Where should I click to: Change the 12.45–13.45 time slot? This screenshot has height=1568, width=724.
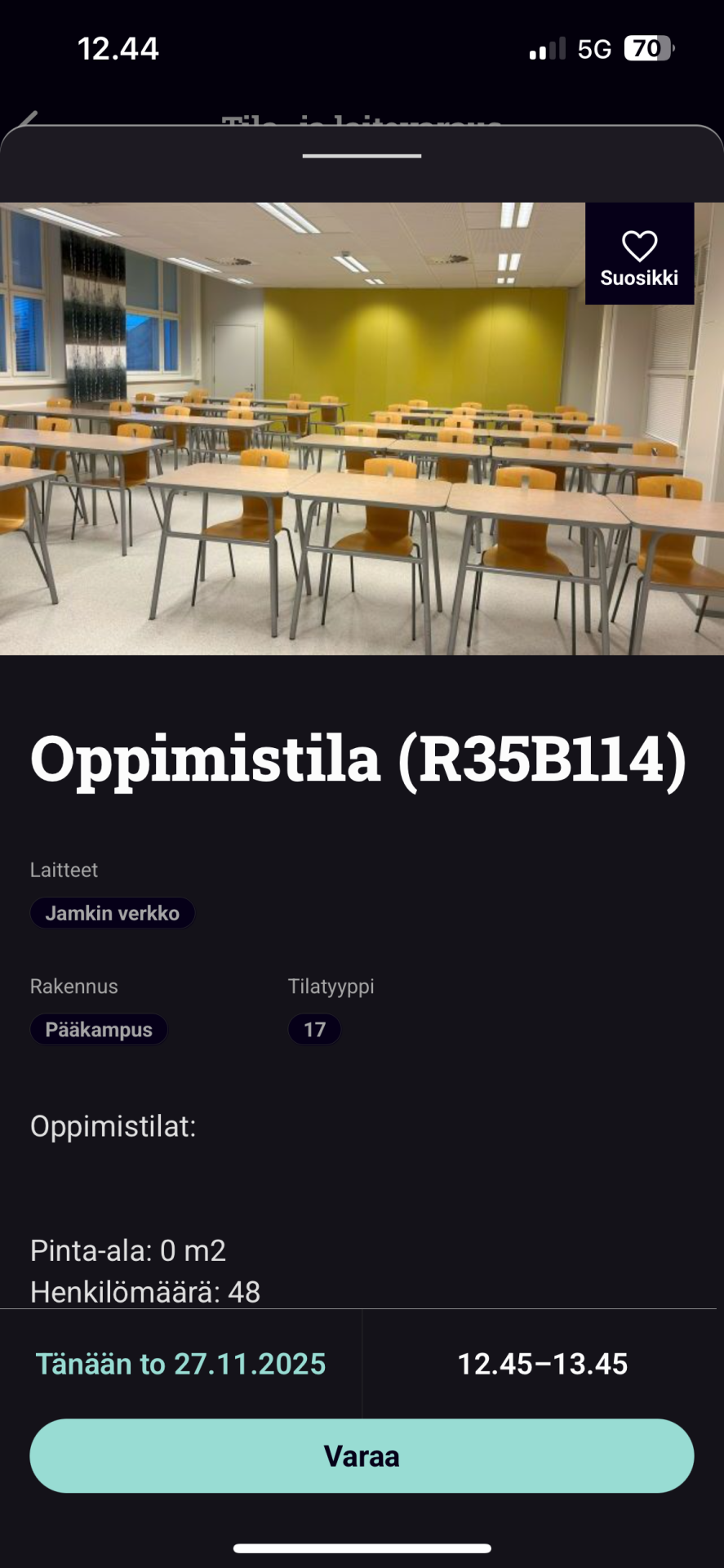click(x=542, y=1364)
